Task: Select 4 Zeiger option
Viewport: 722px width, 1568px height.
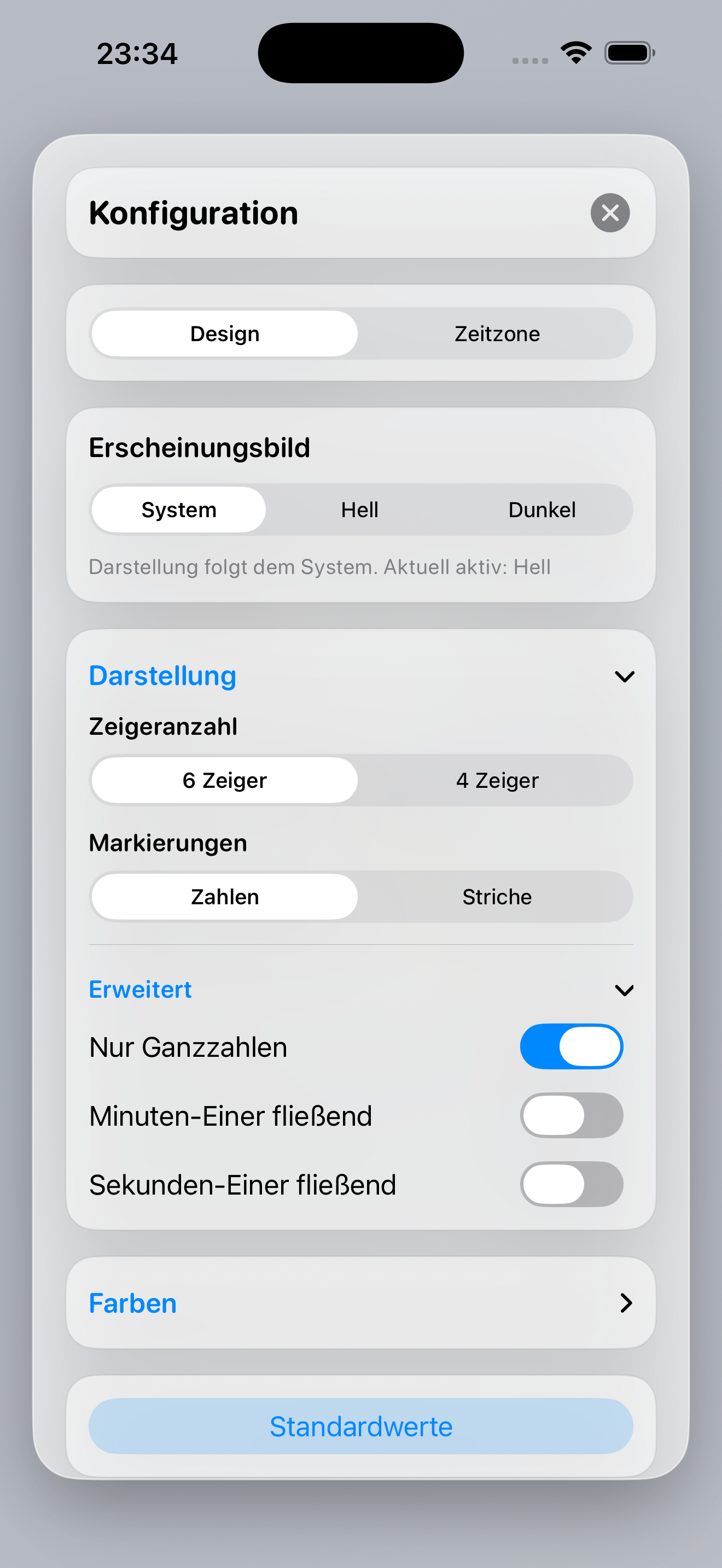Action: pyautogui.click(x=497, y=780)
